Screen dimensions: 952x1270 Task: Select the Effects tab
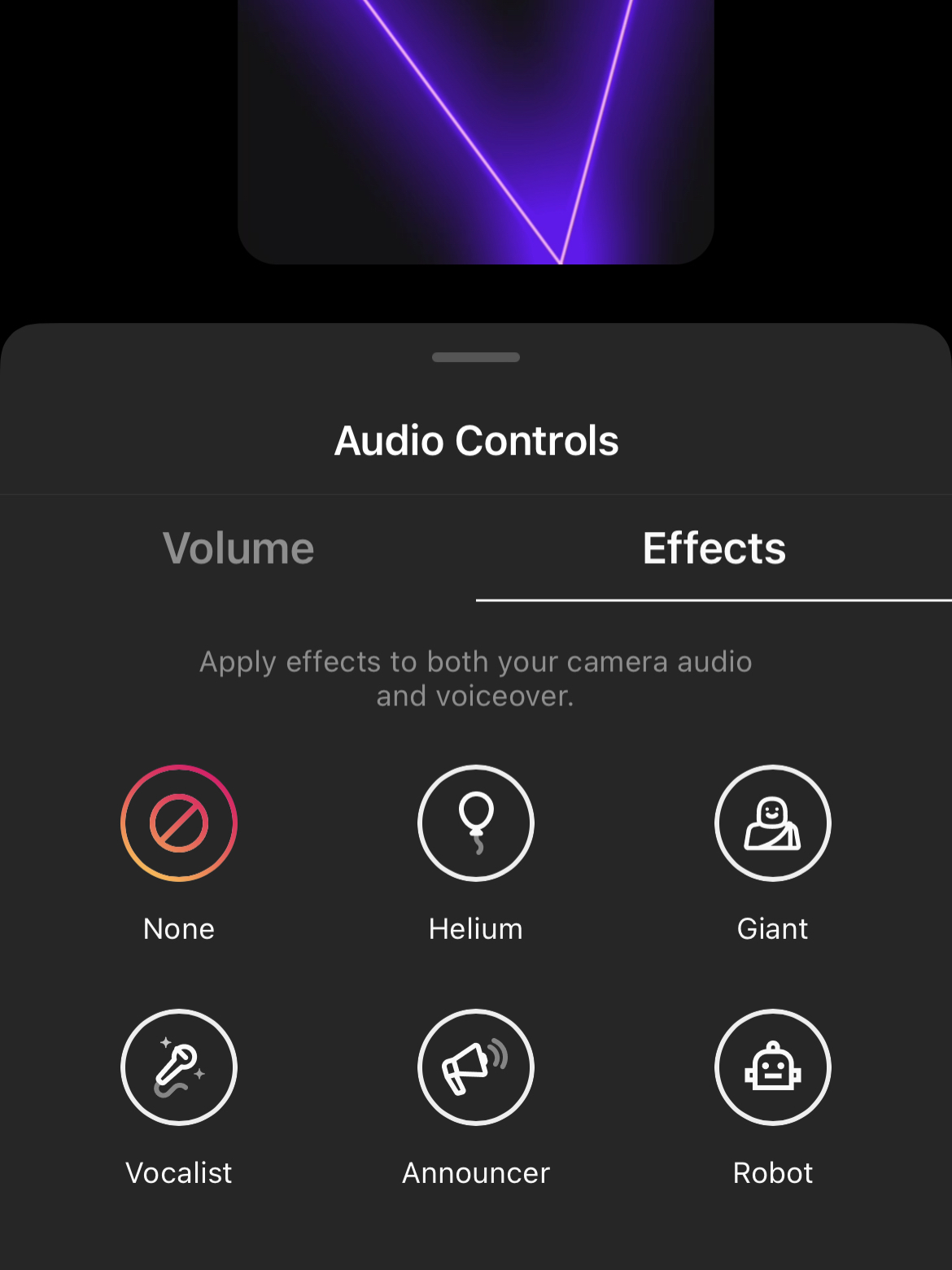click(x=714, y=548)
